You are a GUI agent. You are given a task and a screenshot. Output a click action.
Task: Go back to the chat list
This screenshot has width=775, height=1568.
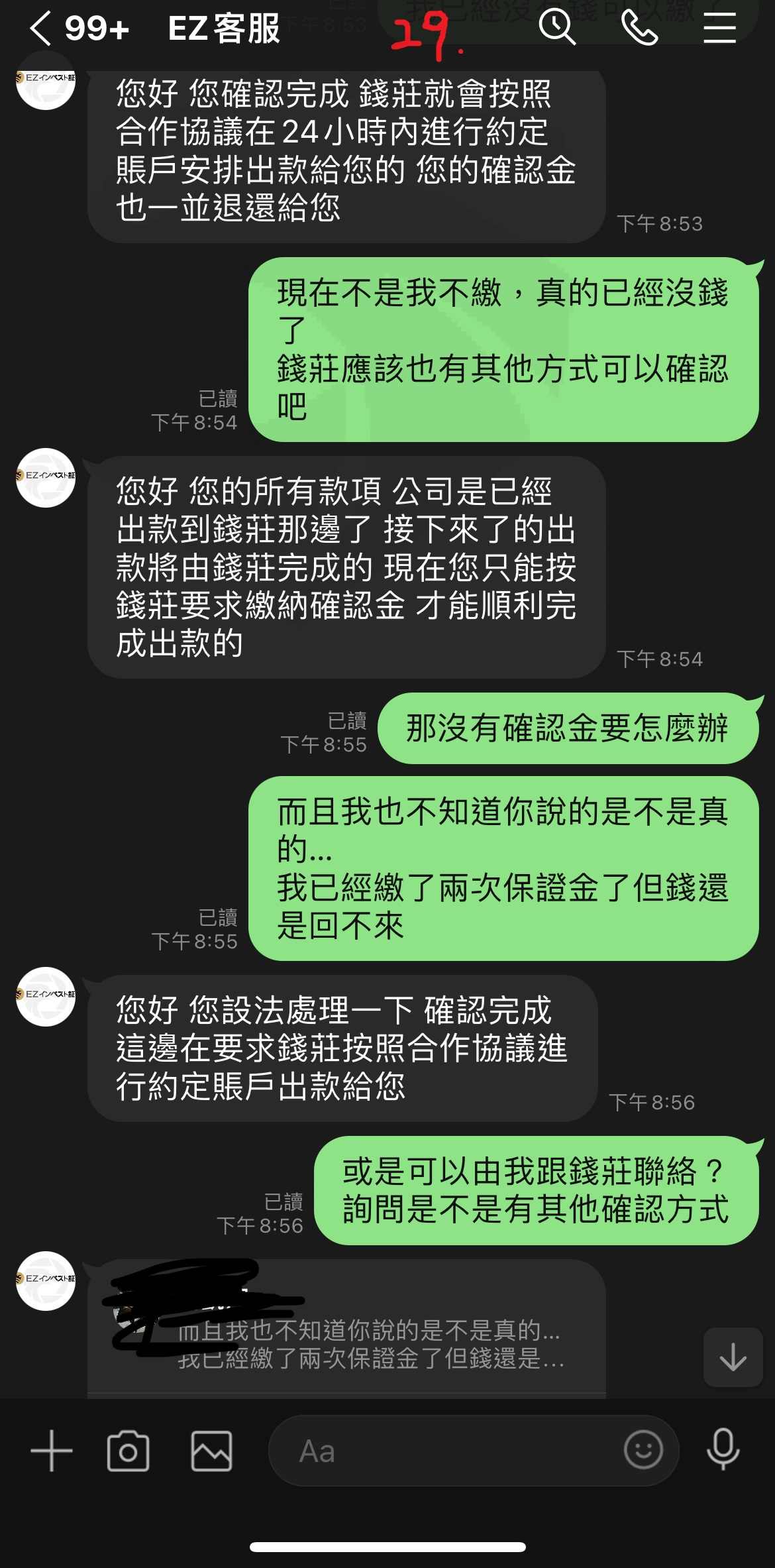pos(41,30)
